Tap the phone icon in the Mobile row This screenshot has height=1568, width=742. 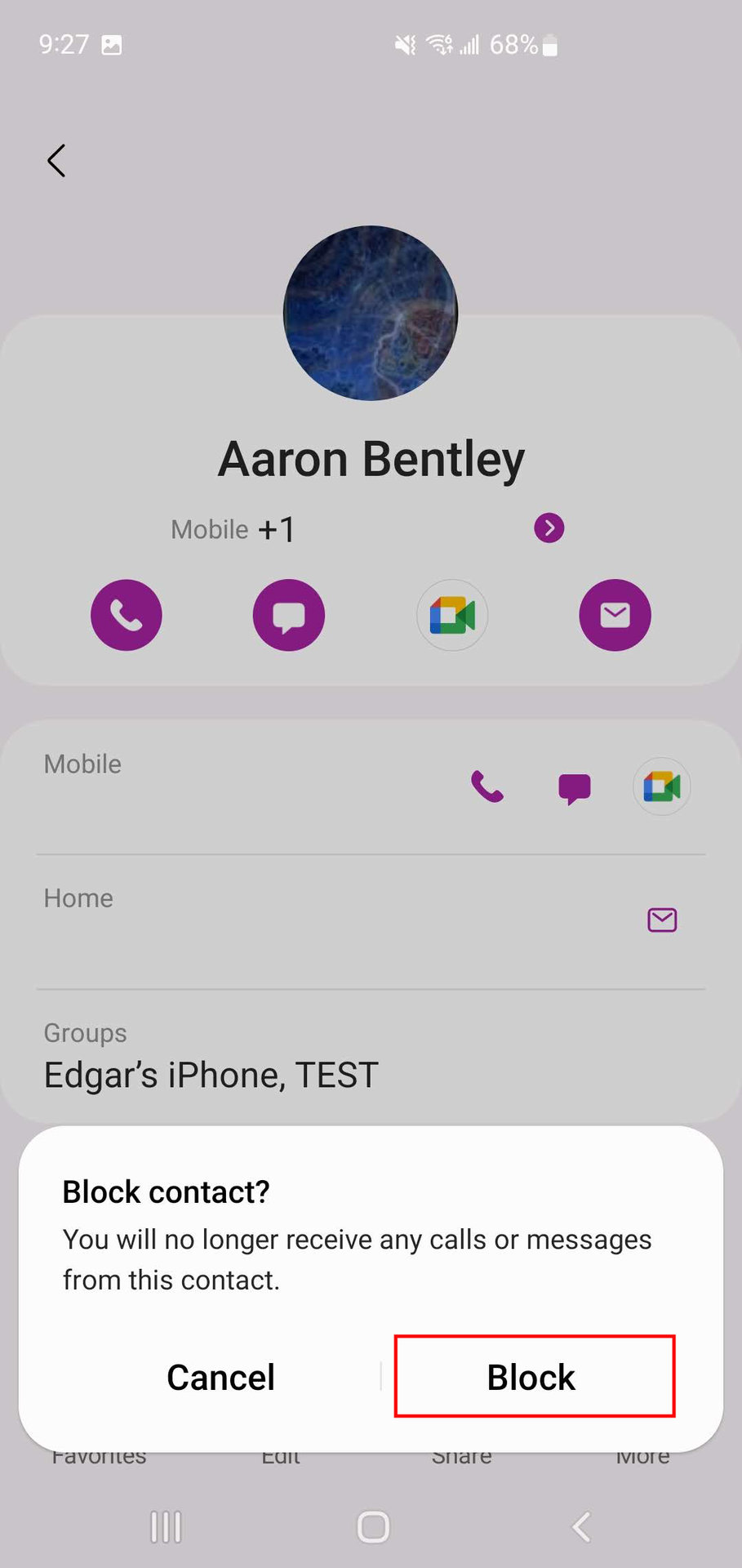point(487,786)
